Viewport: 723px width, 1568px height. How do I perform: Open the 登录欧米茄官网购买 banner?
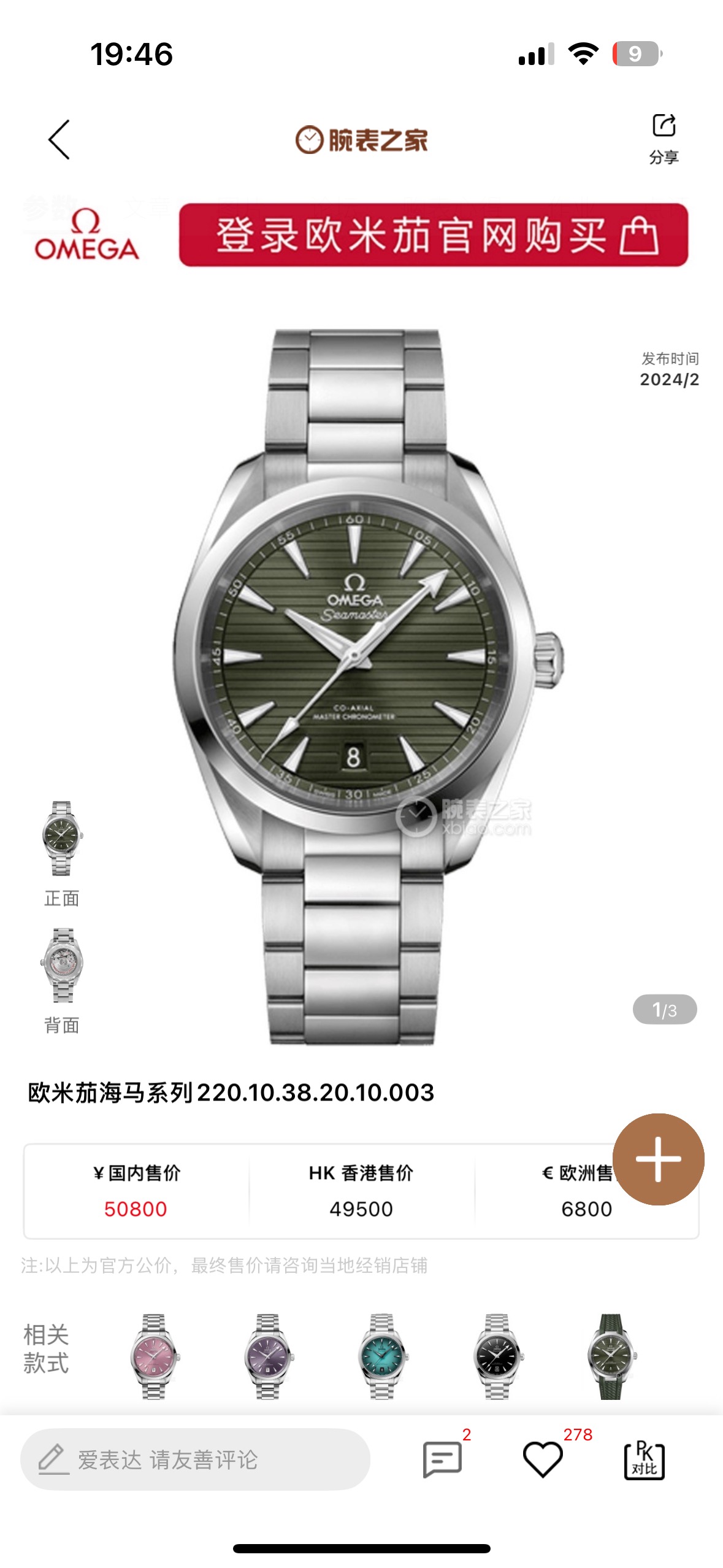pos(433,235)
